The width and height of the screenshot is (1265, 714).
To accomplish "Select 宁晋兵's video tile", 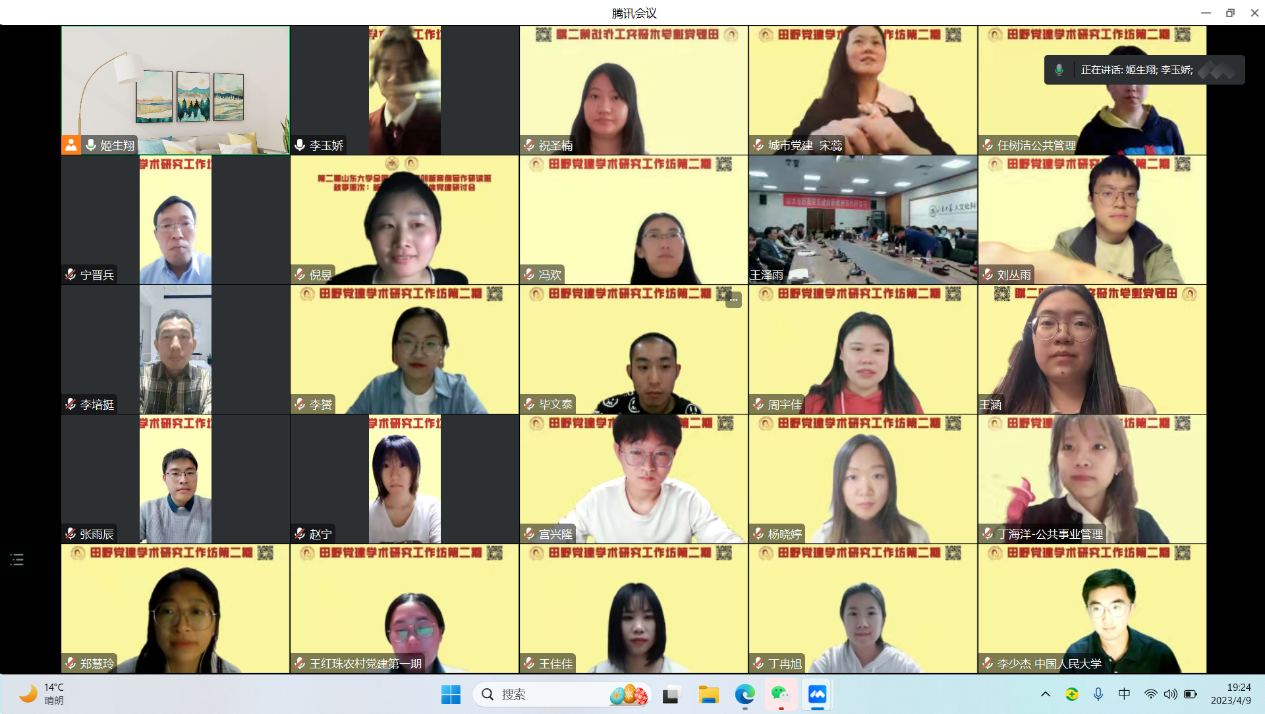I will coord(175,219).
